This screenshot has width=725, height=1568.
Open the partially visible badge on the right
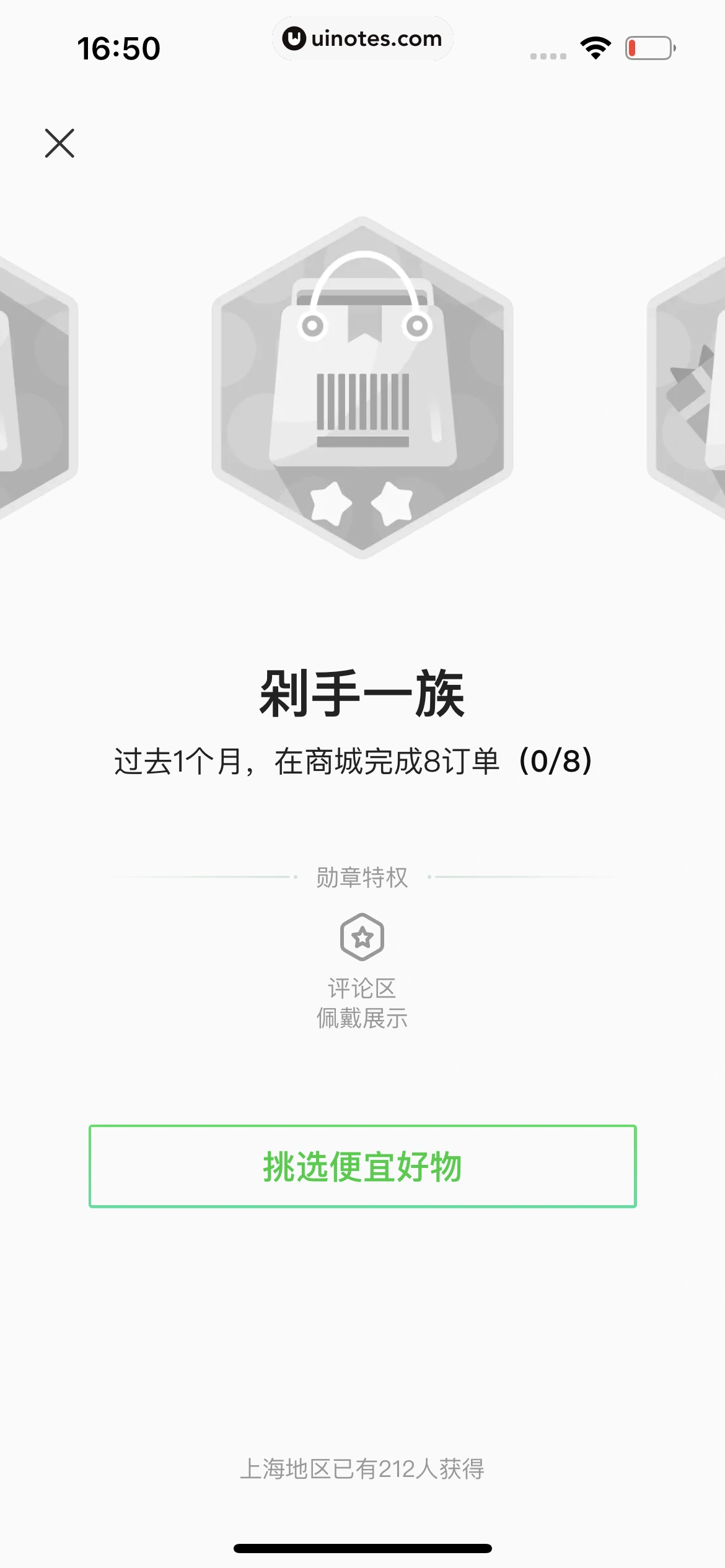pos(694,390)
